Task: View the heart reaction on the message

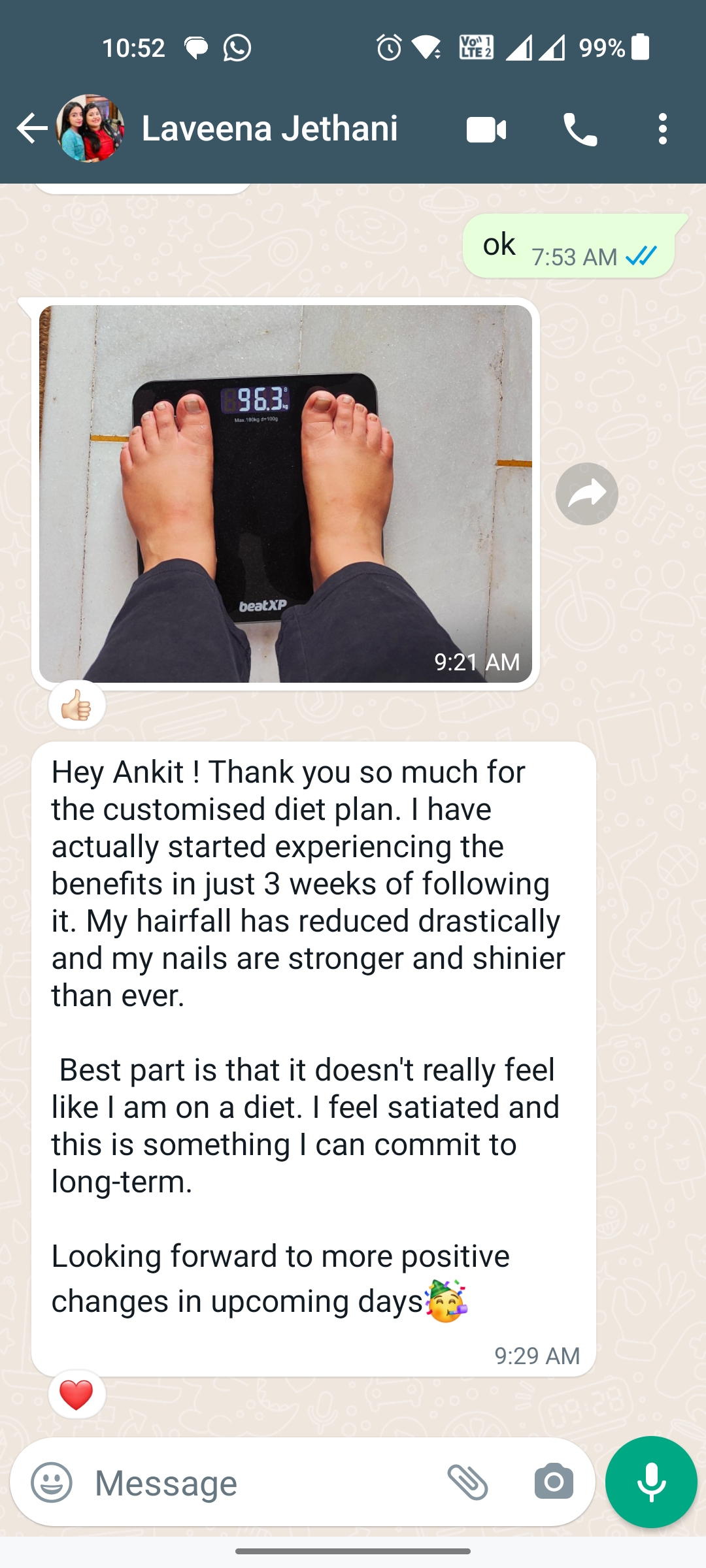Action: (x=76, y=1395)
